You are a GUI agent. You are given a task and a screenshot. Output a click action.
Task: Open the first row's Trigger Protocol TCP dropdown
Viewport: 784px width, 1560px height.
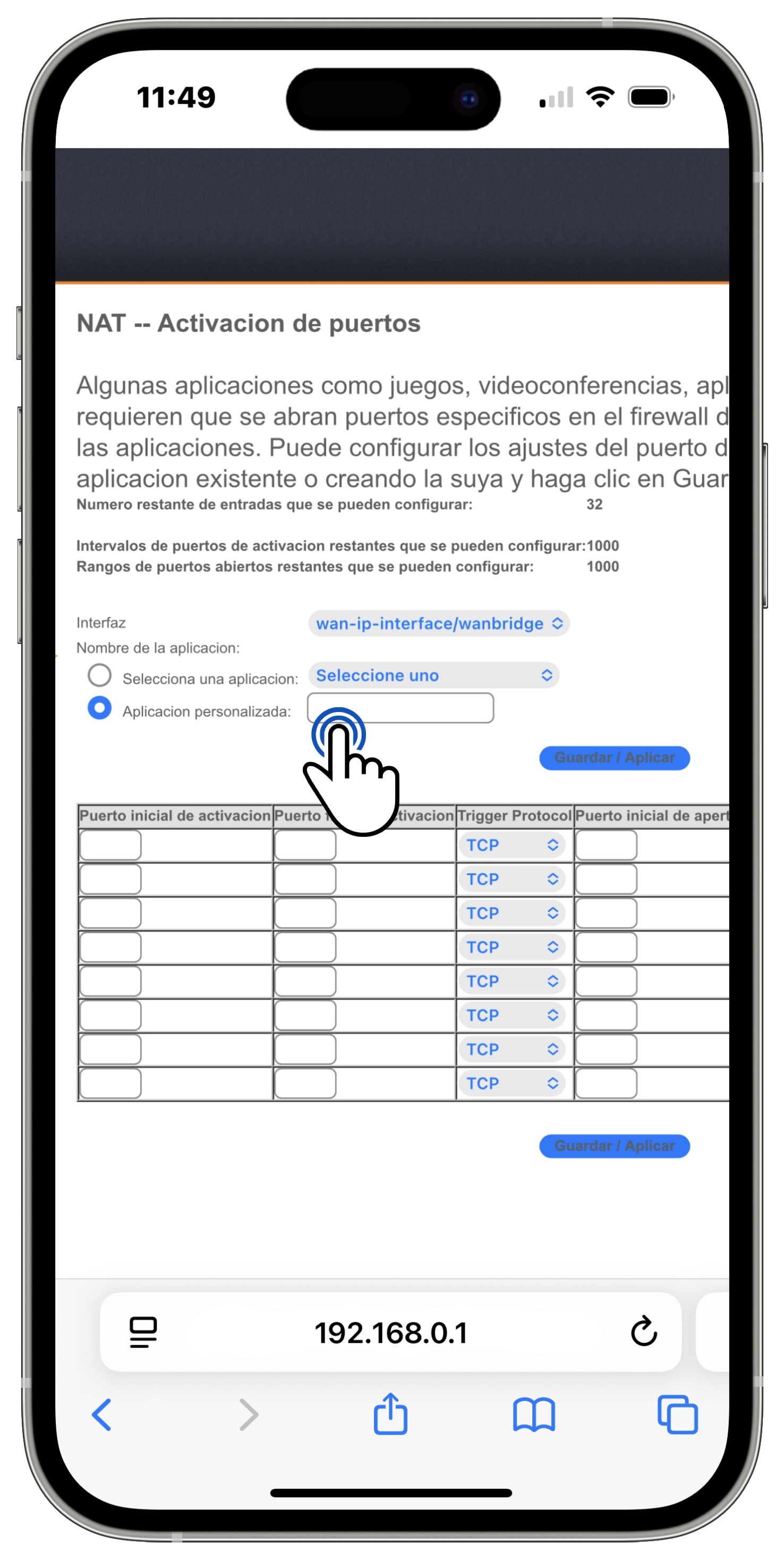512,845
